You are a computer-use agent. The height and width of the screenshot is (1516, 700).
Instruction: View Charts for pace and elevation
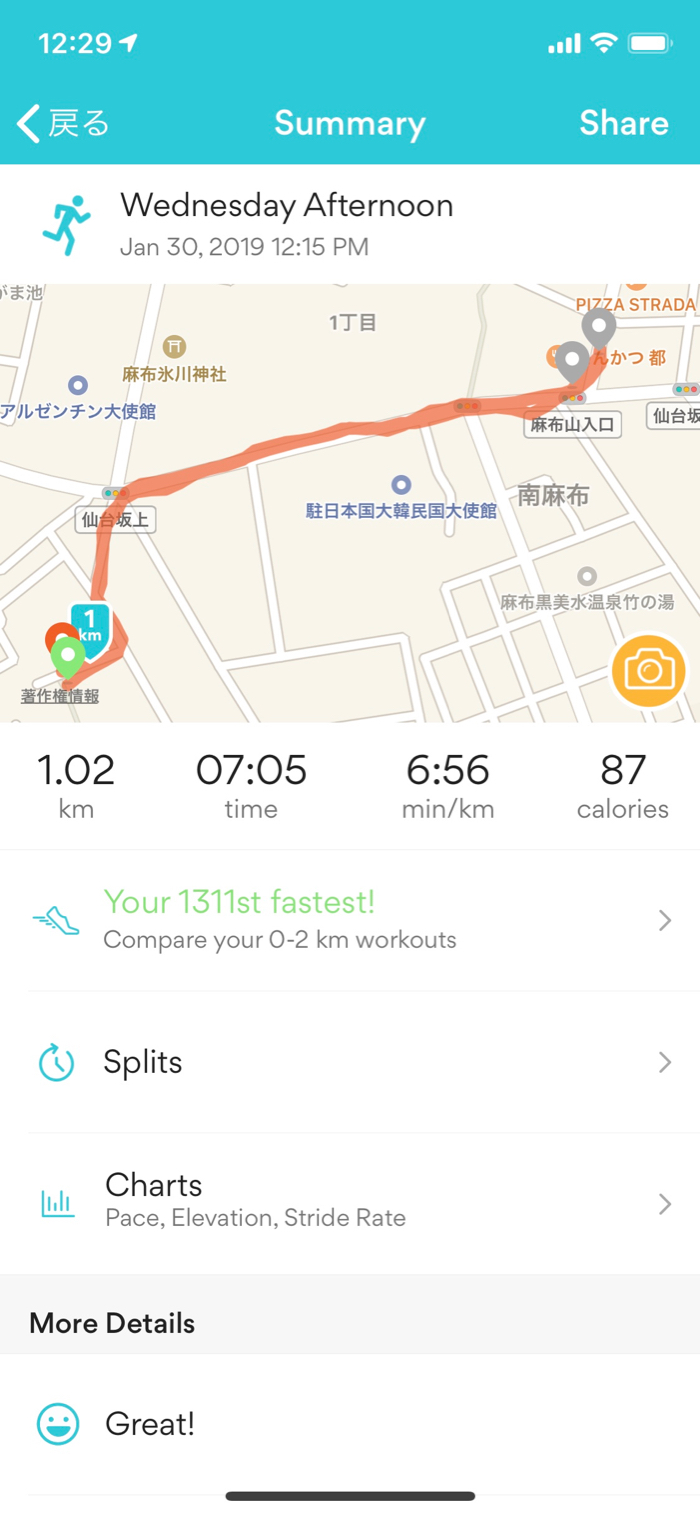click(x=350, y=1200)
